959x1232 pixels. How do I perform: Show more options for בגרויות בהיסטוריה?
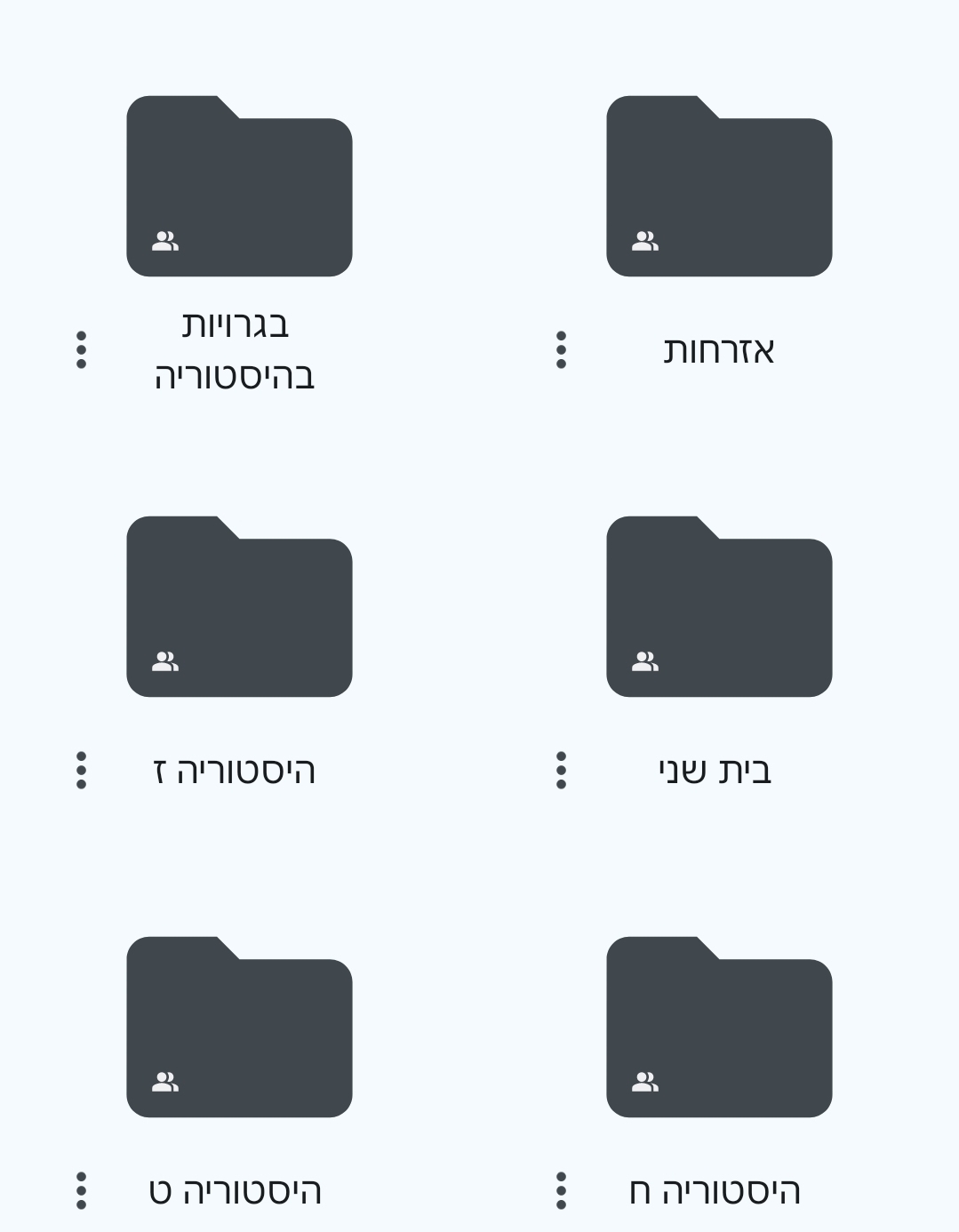click(81, 350)
